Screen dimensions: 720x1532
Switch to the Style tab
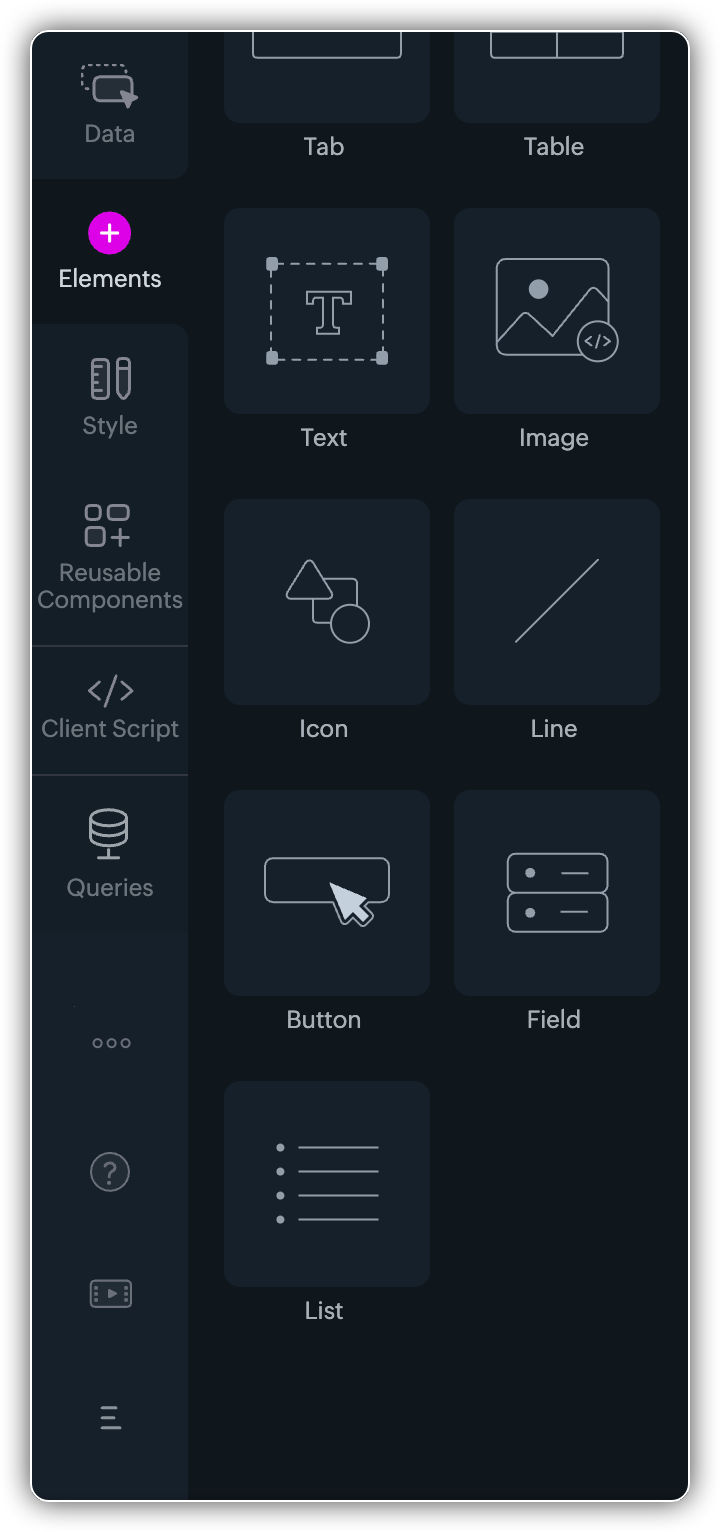[110, 397]
